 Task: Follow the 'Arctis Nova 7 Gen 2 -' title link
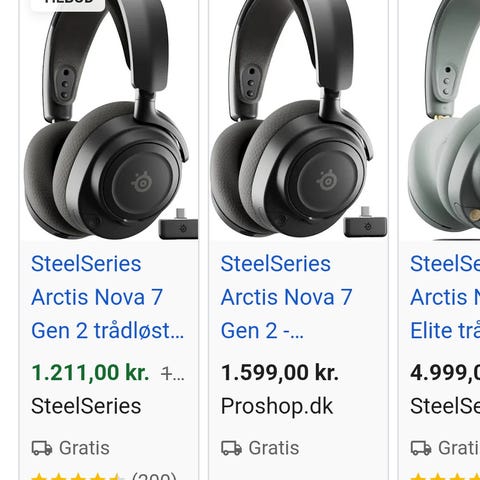pyautogui.click(x=286, y=297)
